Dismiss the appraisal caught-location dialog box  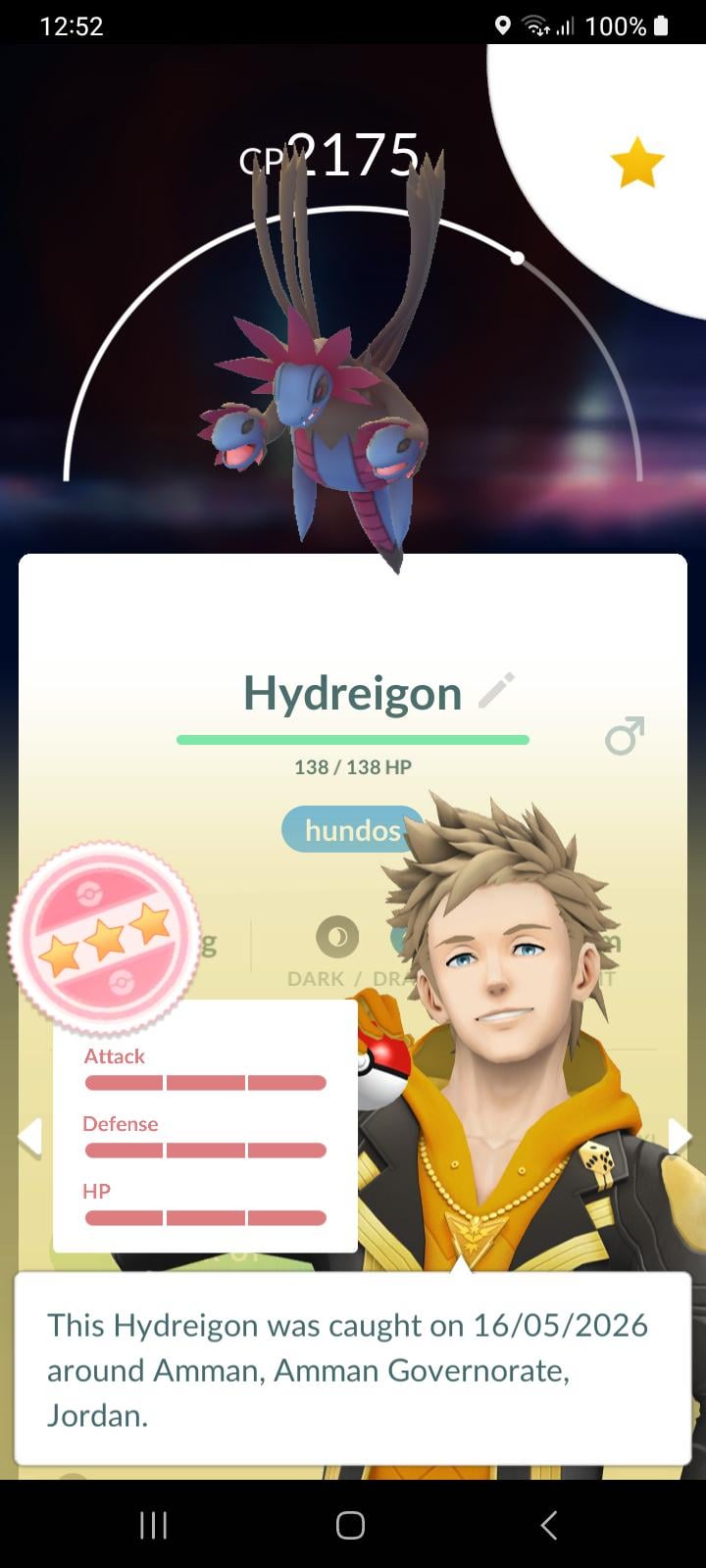[353, 1369]
